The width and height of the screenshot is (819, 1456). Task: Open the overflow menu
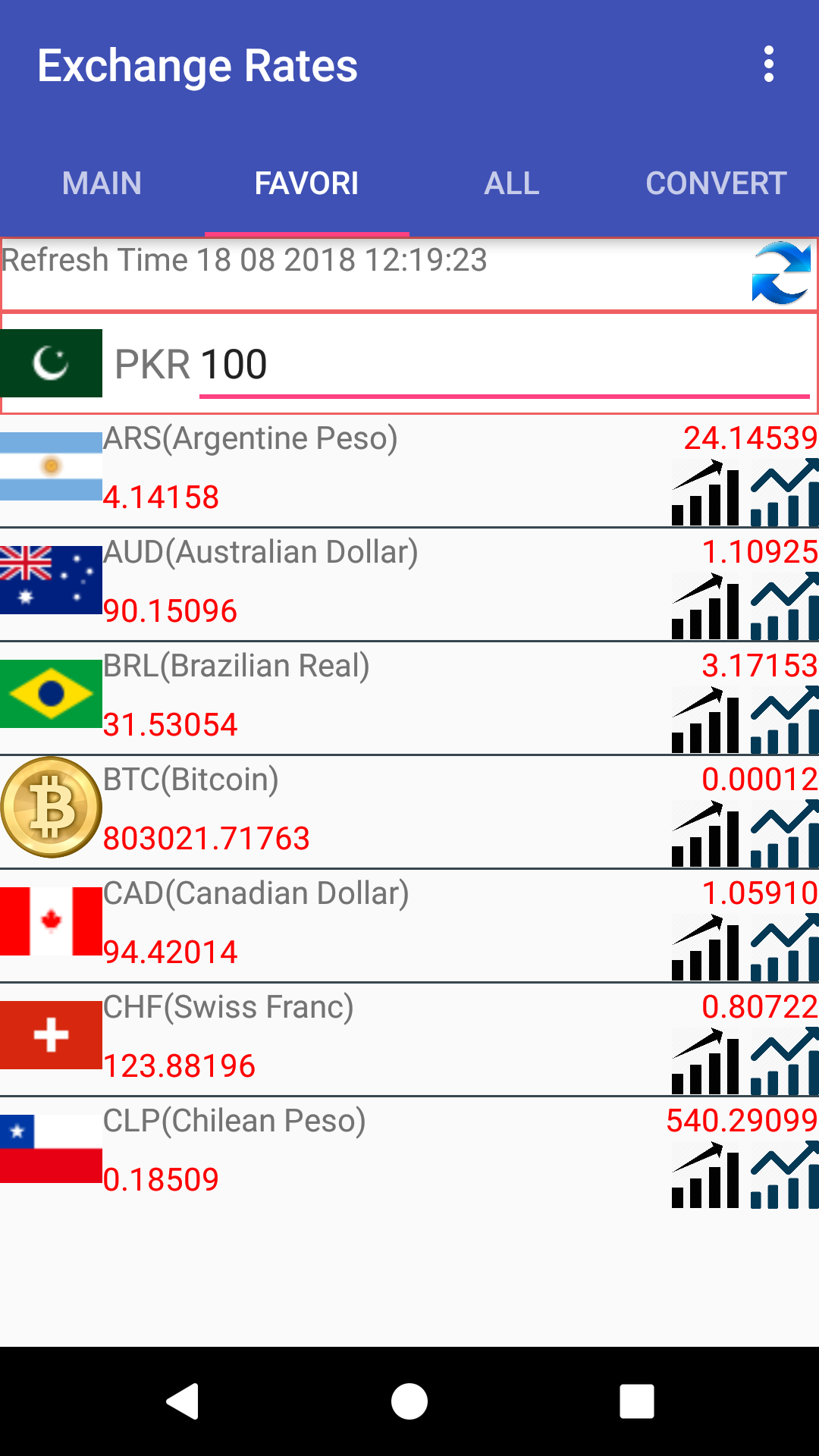pyautogui.click(x=768, y=64)
